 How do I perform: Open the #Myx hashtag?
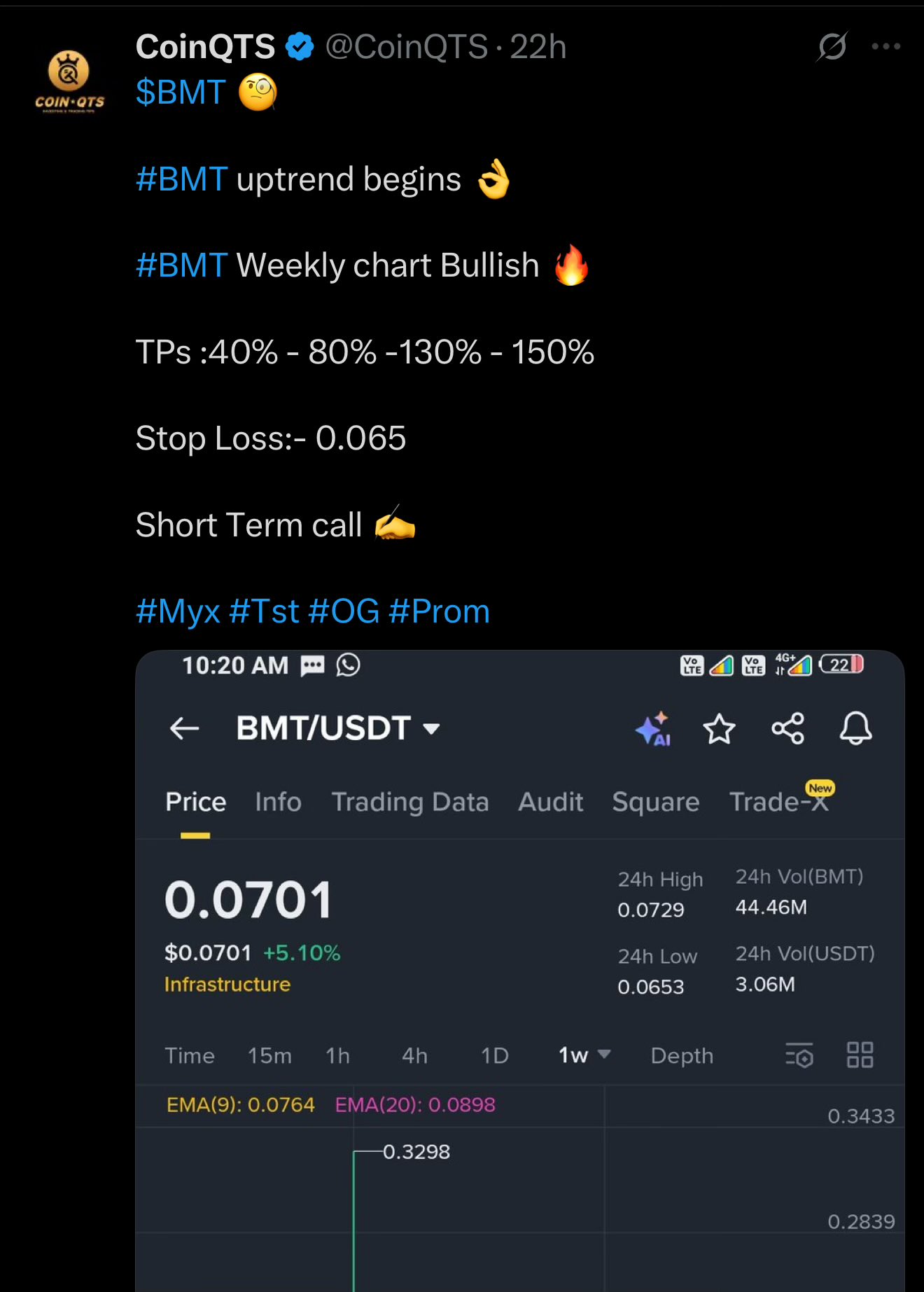(178, 611)
